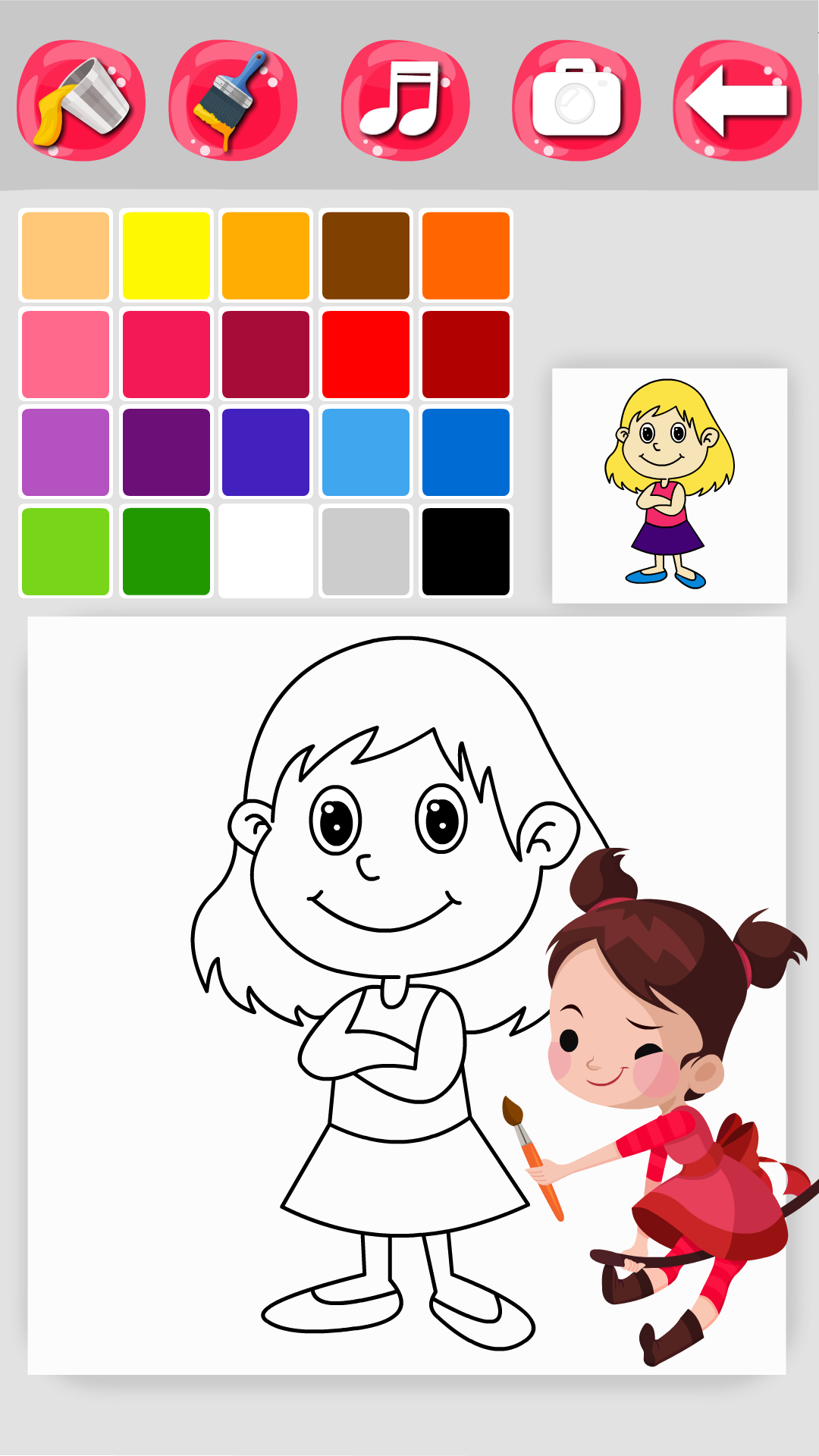
Task: Choose the brown color swatch
Action: coord(366,256)
